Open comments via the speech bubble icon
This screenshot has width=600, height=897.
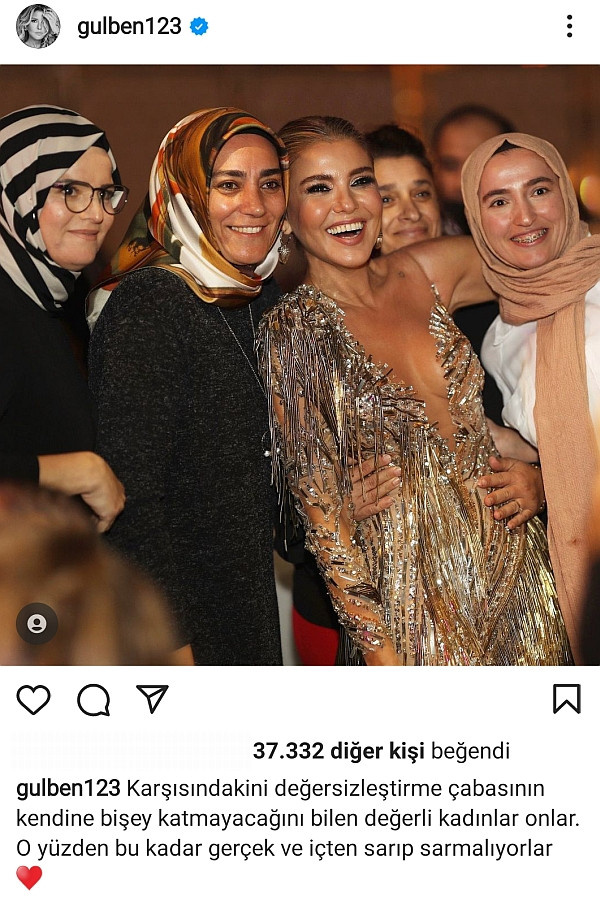93,699
